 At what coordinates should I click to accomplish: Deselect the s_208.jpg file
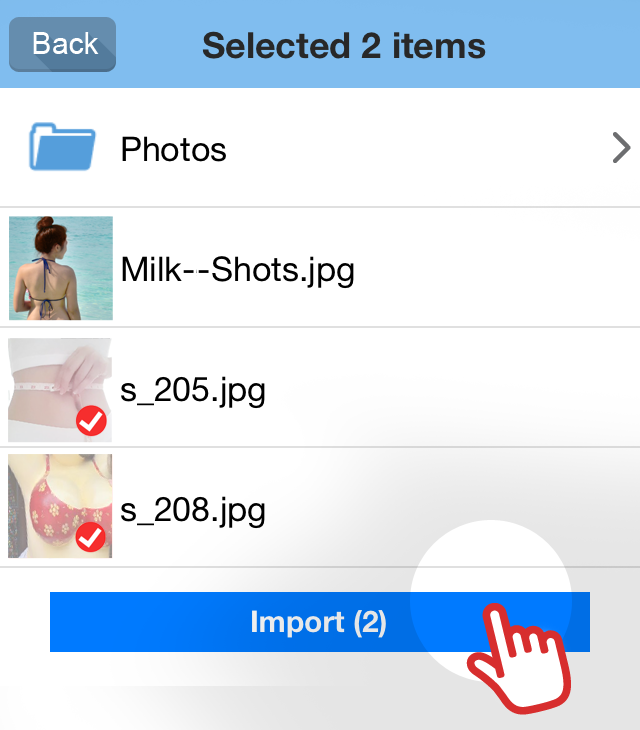click(320, 508)
